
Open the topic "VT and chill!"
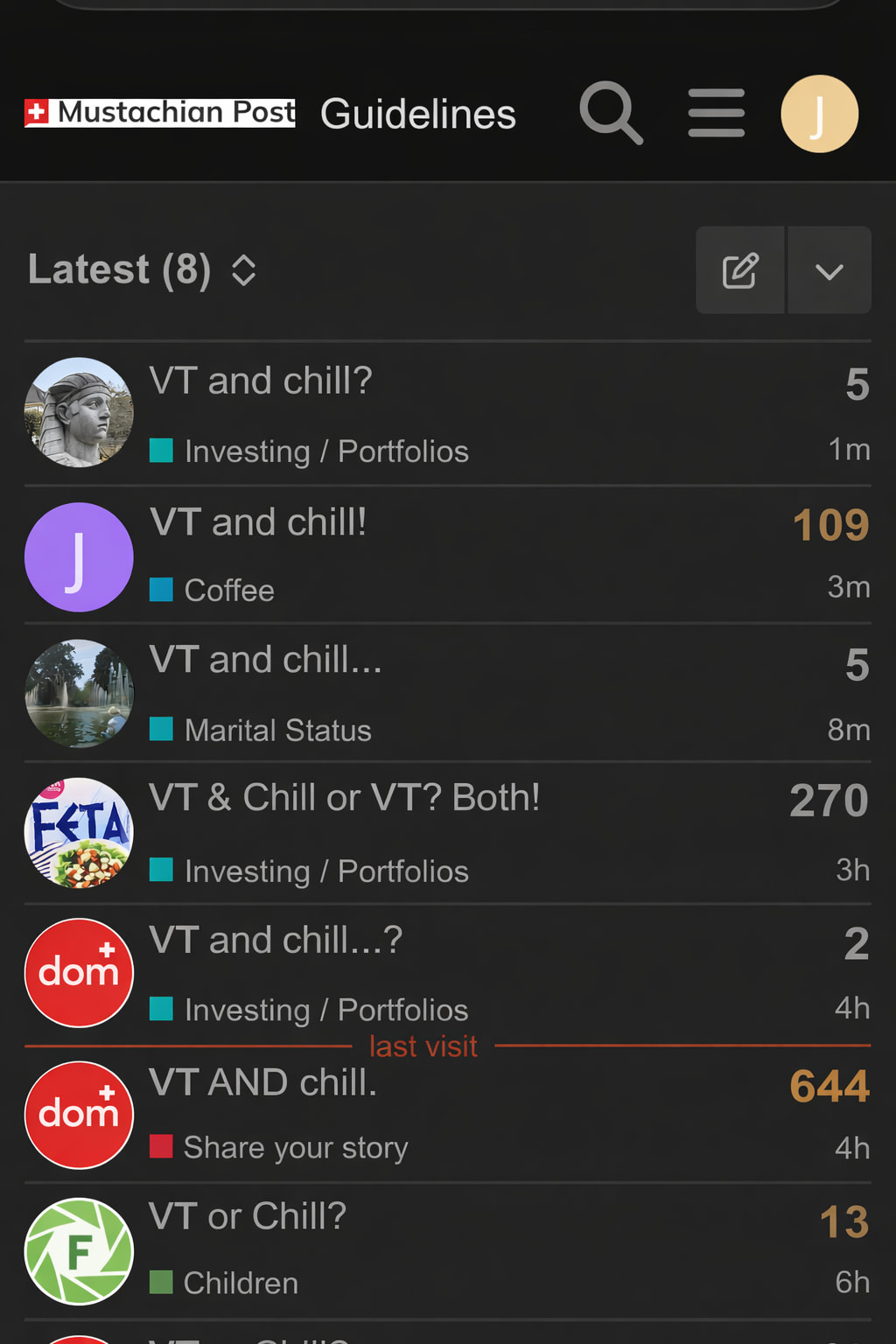(x=258, y=522)
